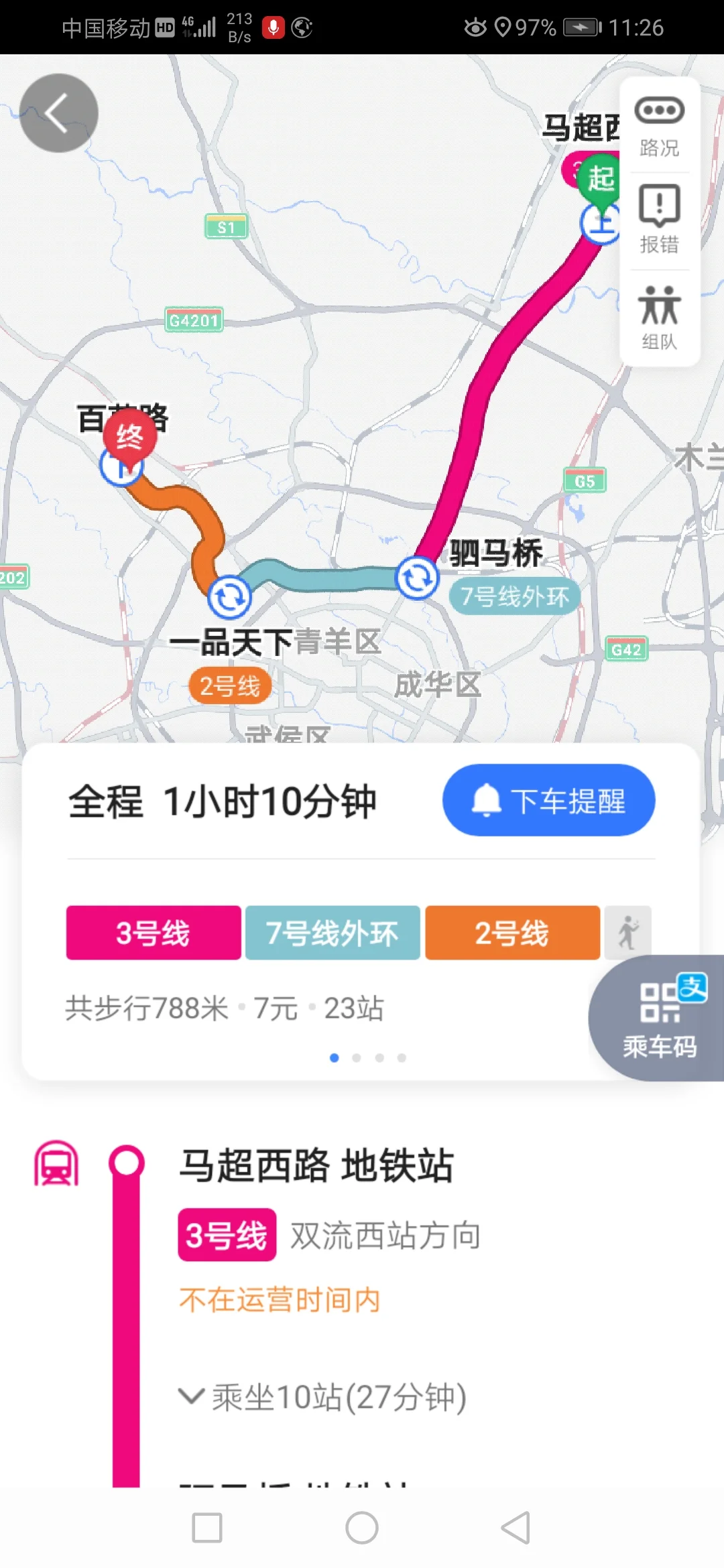Tap the back arrow at top left
This screenshot has width=724, height=1568.
[58, 113]
